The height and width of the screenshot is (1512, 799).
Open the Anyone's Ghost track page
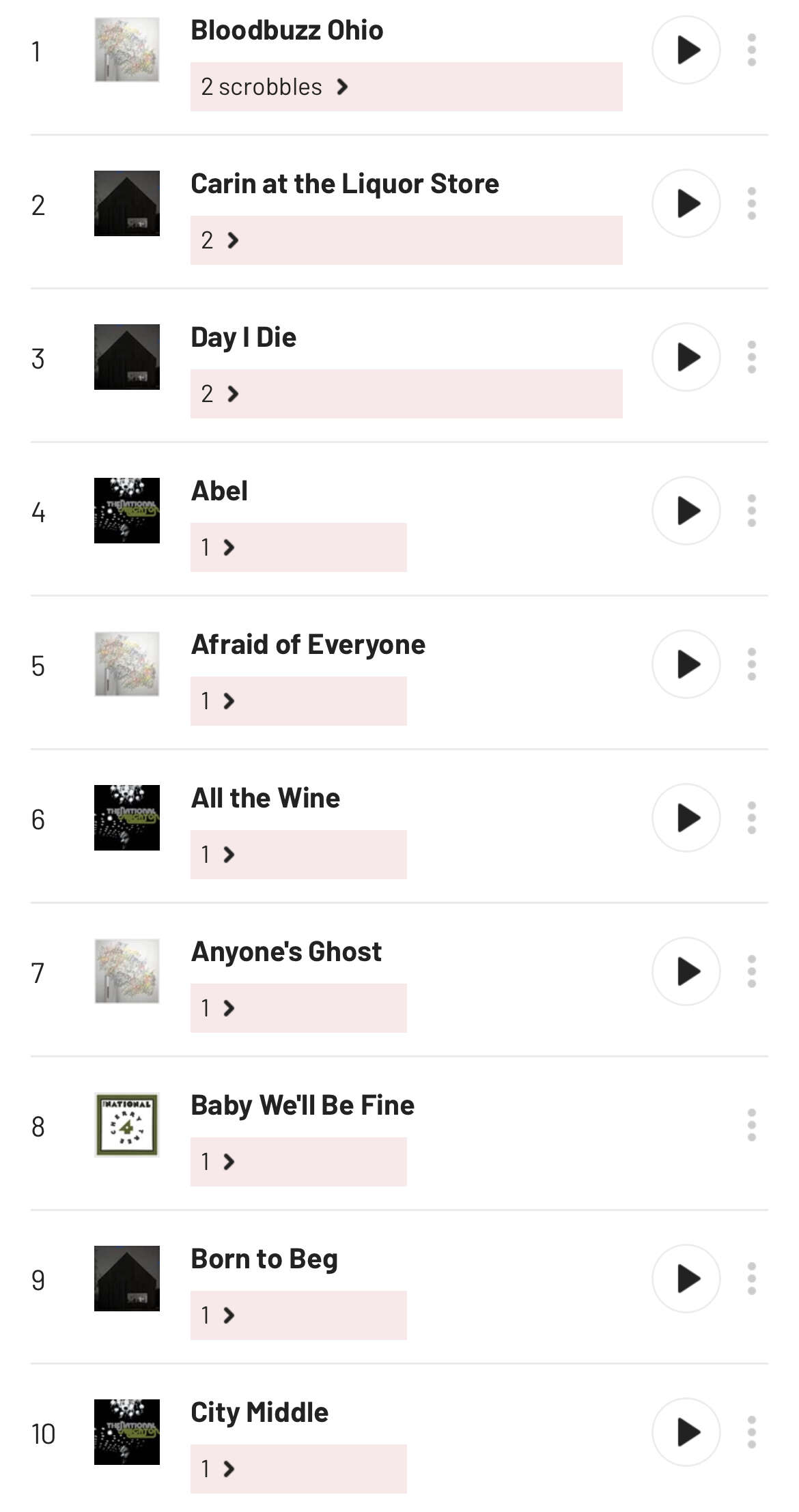(286, 952)
